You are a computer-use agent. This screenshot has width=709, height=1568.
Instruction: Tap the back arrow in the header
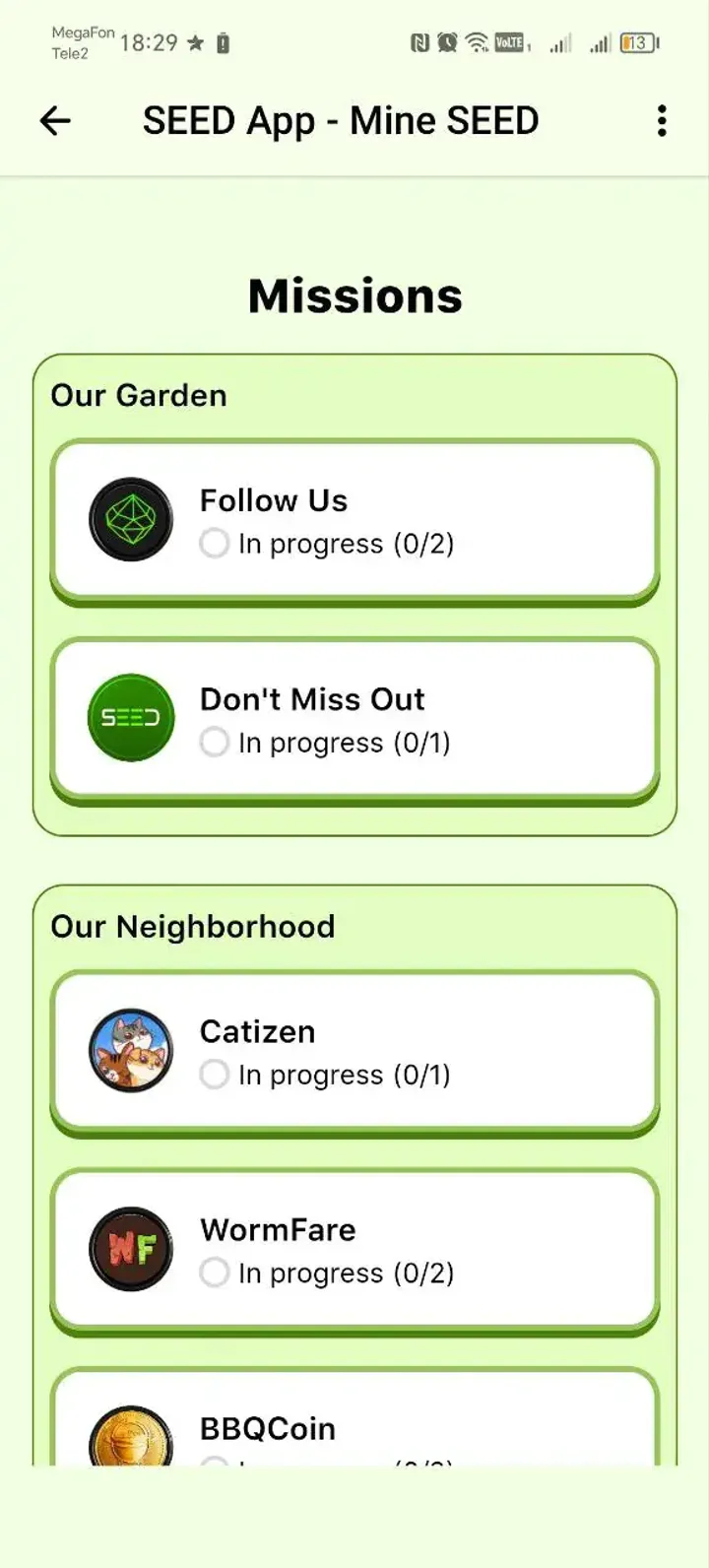[x=56, y=120]
